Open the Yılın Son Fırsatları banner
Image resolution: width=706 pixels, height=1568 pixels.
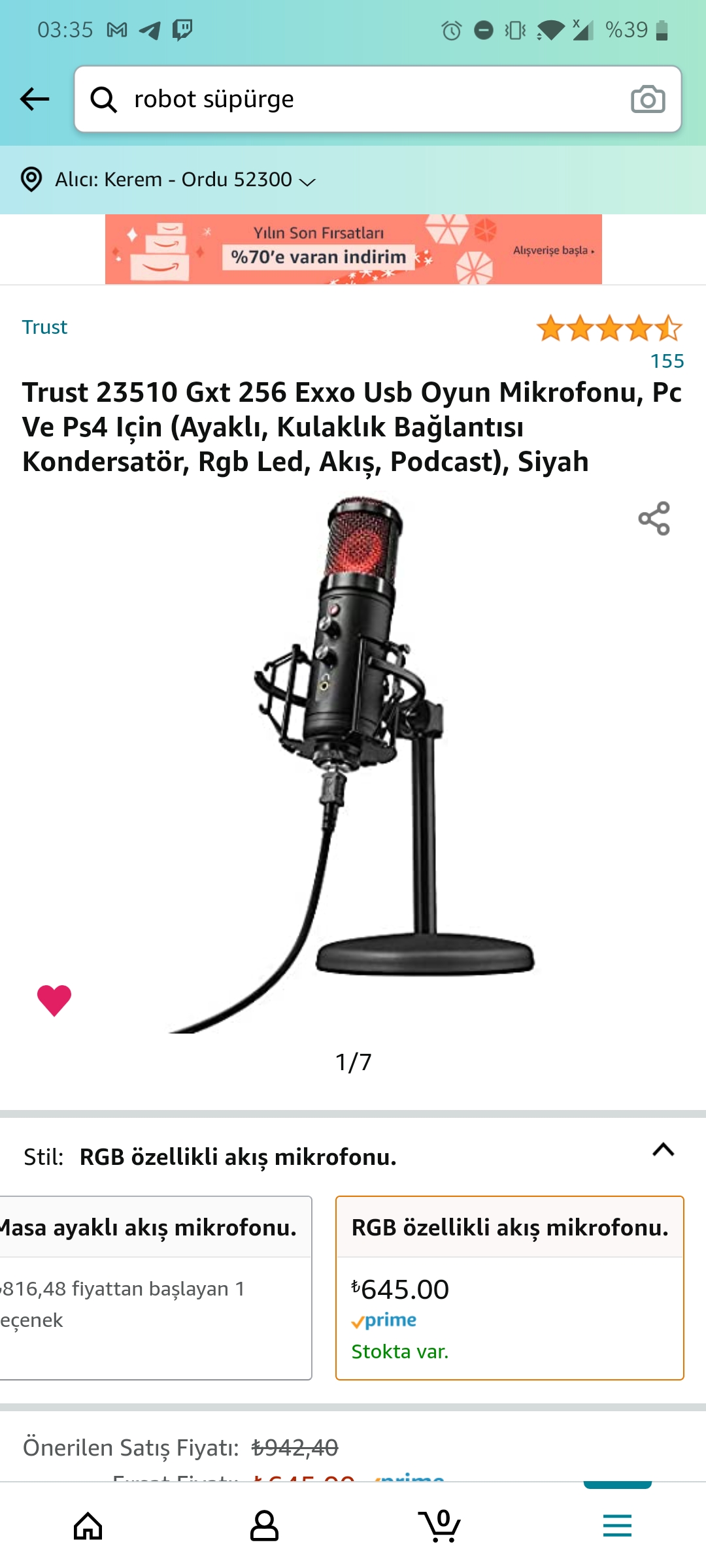(x=353, y=250)
